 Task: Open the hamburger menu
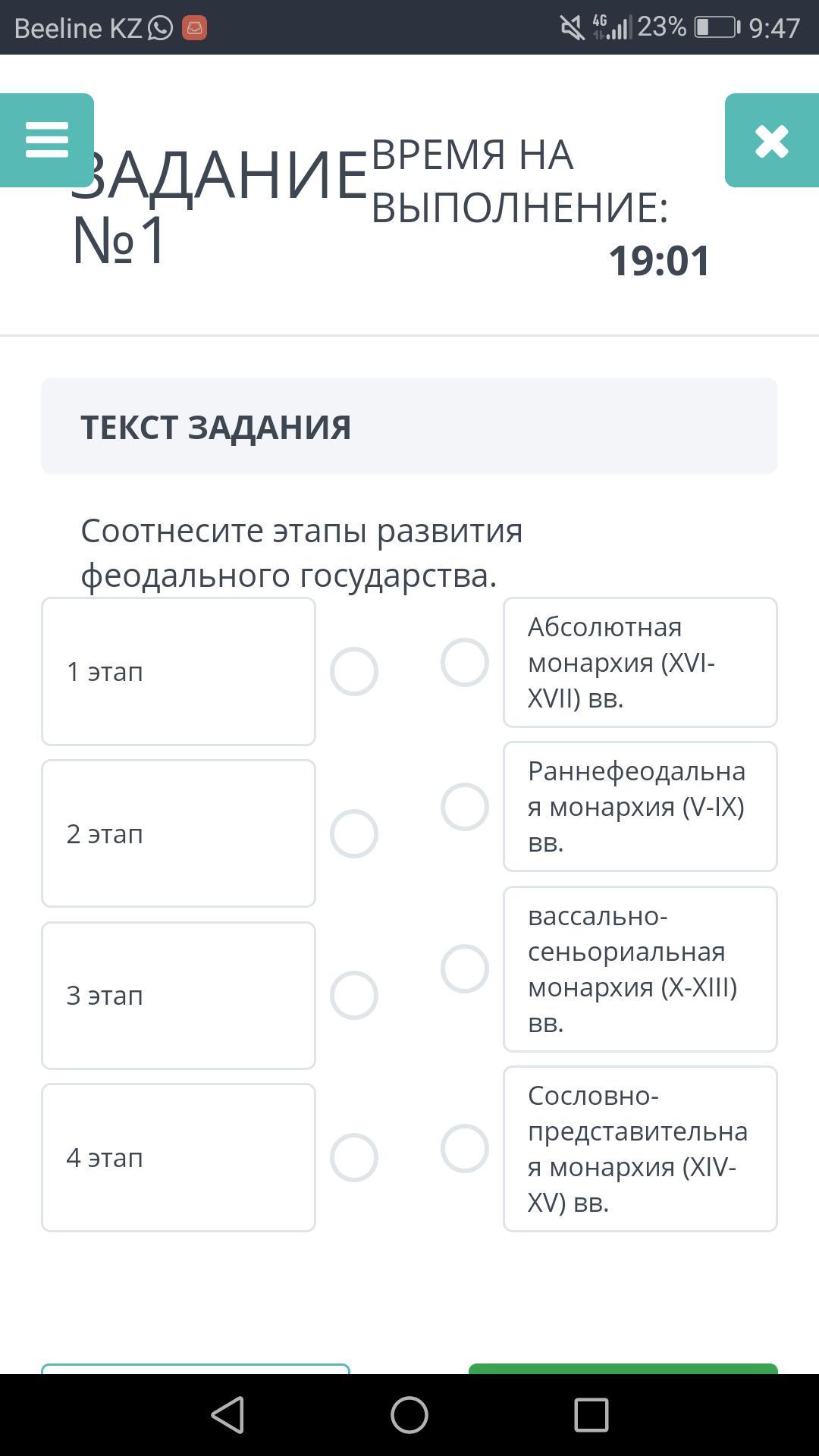47,140
